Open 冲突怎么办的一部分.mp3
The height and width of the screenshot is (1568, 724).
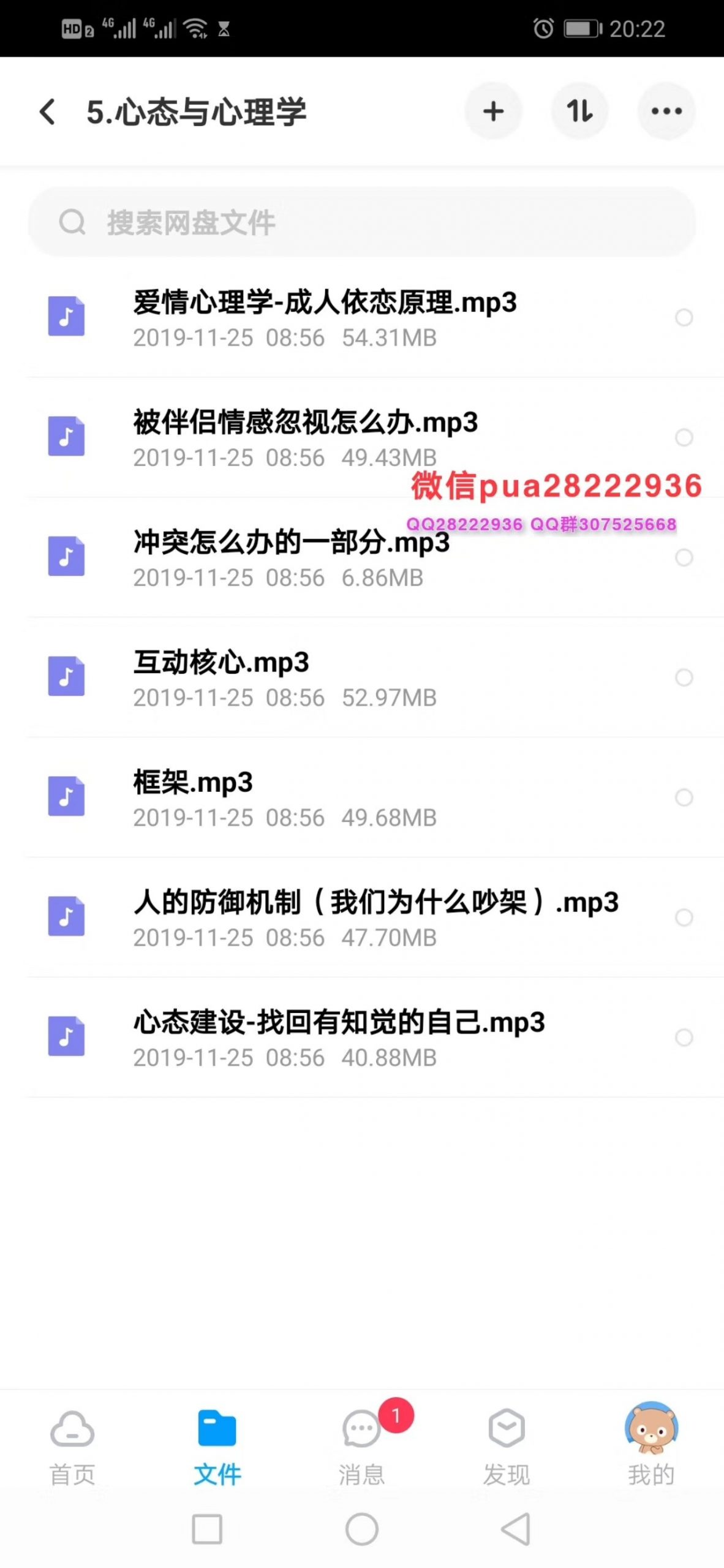pyautogui.click(x=361, y=557)
